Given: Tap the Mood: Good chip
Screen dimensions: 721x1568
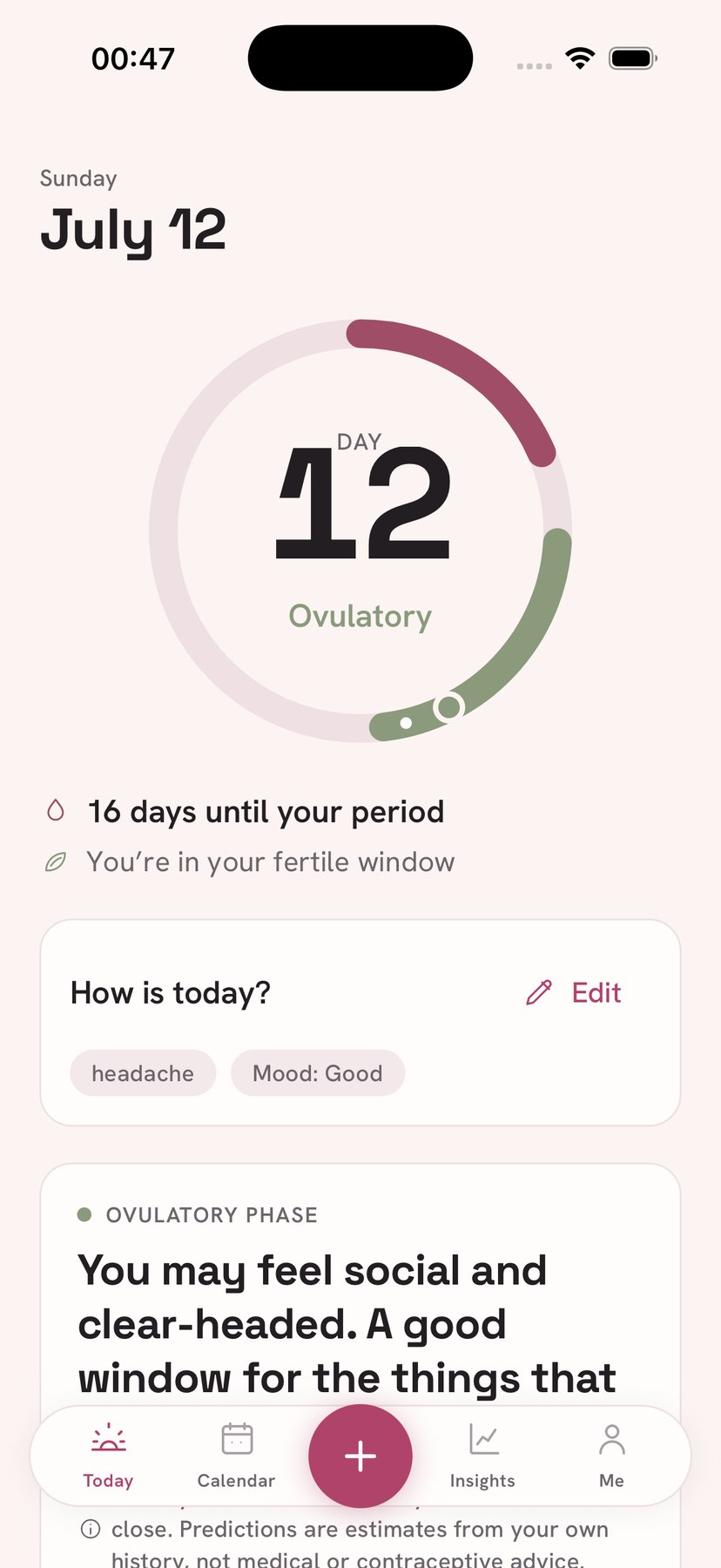Looking at the screenshot, I should (x=318, y=1072).
